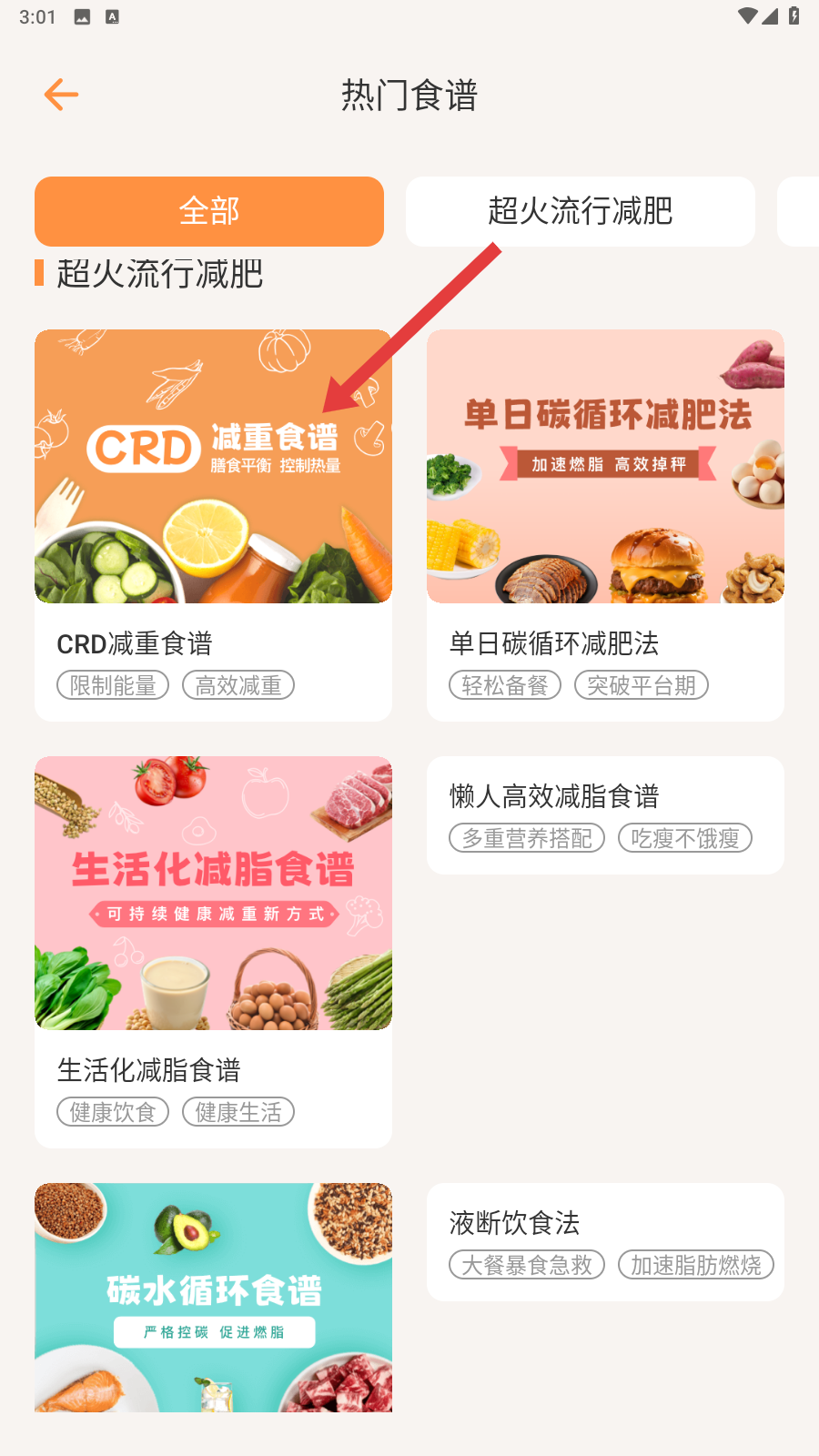The width and height of the screenshot is (819, 1456).
Task: Go back from 热门食谱 page
Action: [x=61, y=95]
